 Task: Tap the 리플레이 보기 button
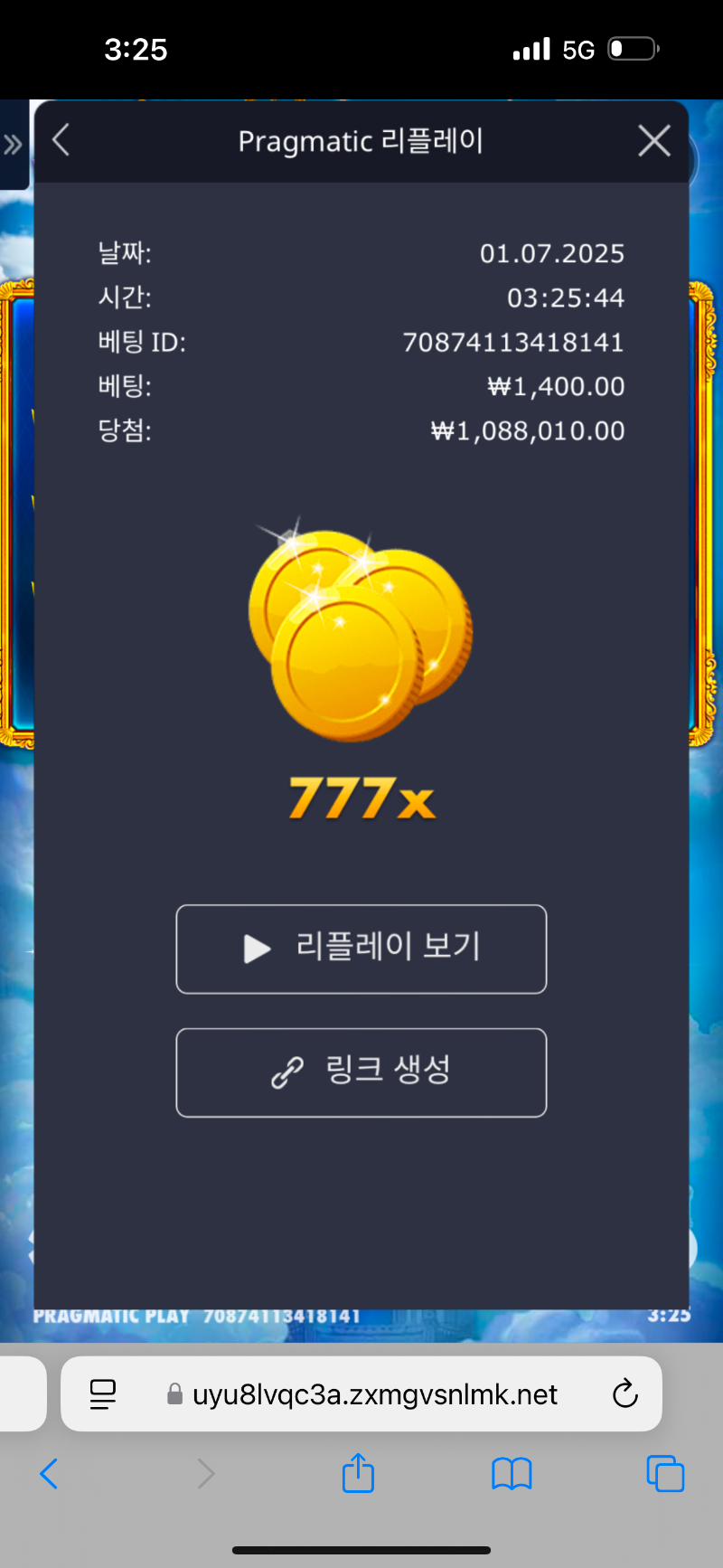tap(361, 949)
